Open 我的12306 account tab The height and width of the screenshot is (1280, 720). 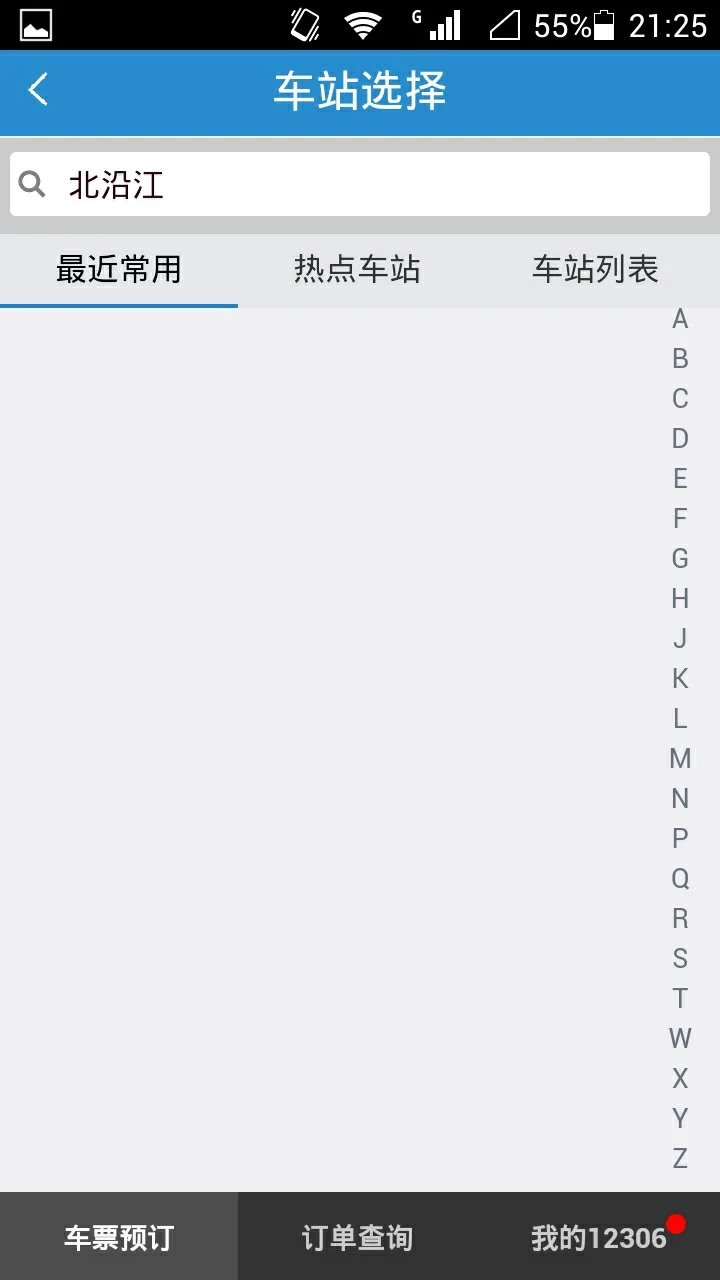(x=599, y=1238)
